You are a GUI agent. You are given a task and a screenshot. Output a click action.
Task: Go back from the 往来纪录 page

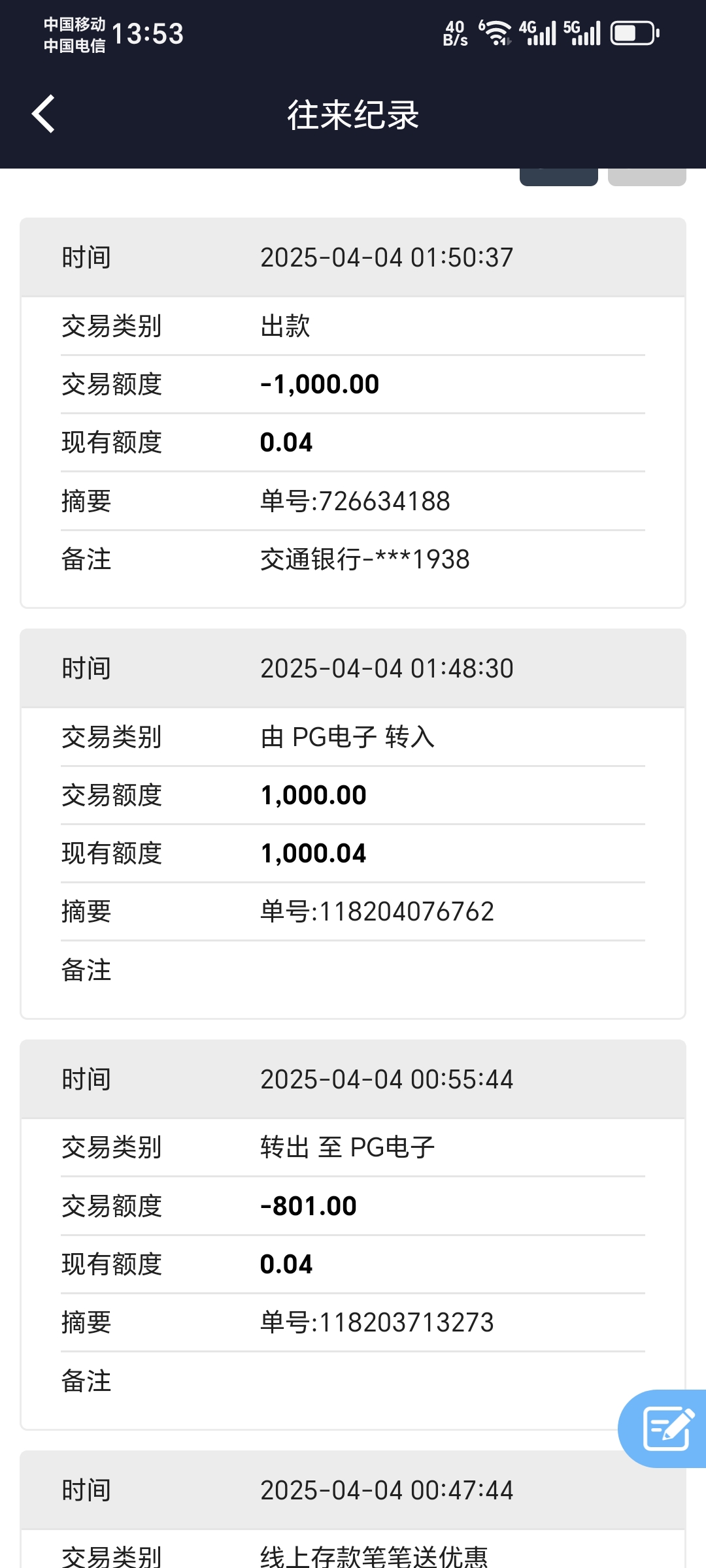43,114
